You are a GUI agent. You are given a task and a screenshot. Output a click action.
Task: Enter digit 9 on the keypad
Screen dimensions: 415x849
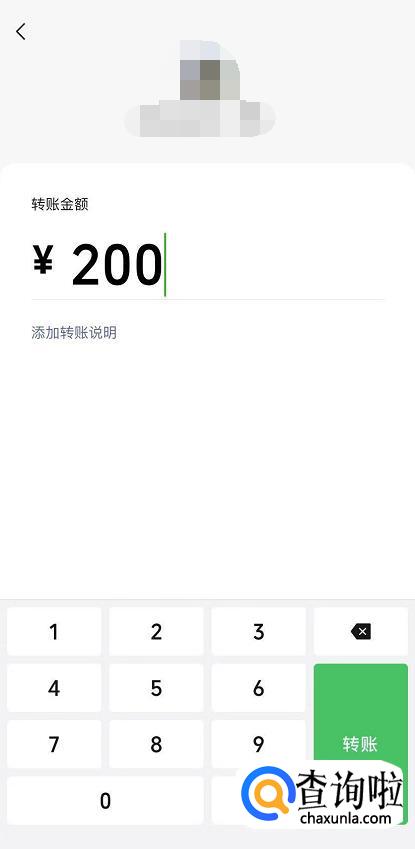(258, 744)
